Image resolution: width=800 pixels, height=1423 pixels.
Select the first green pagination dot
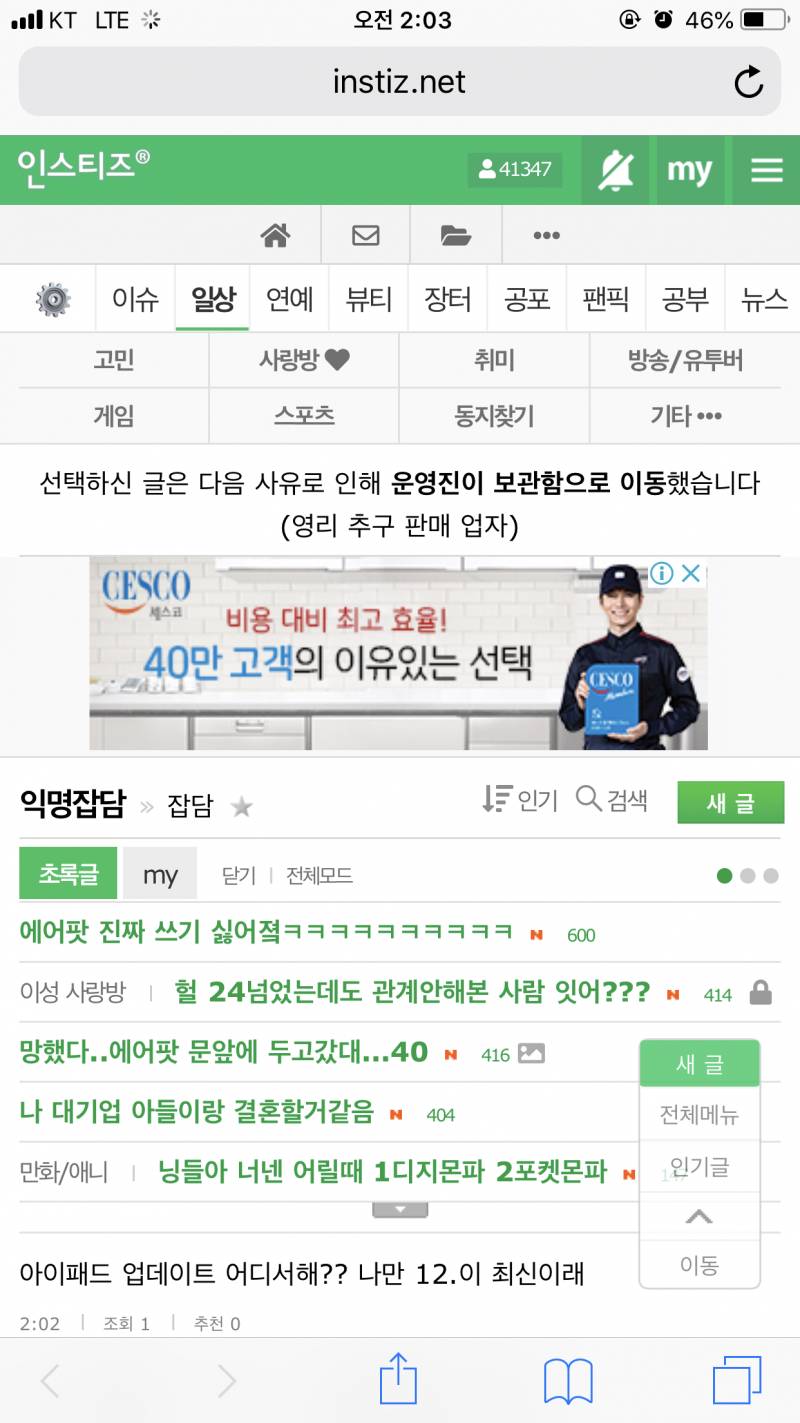point(723,873)
